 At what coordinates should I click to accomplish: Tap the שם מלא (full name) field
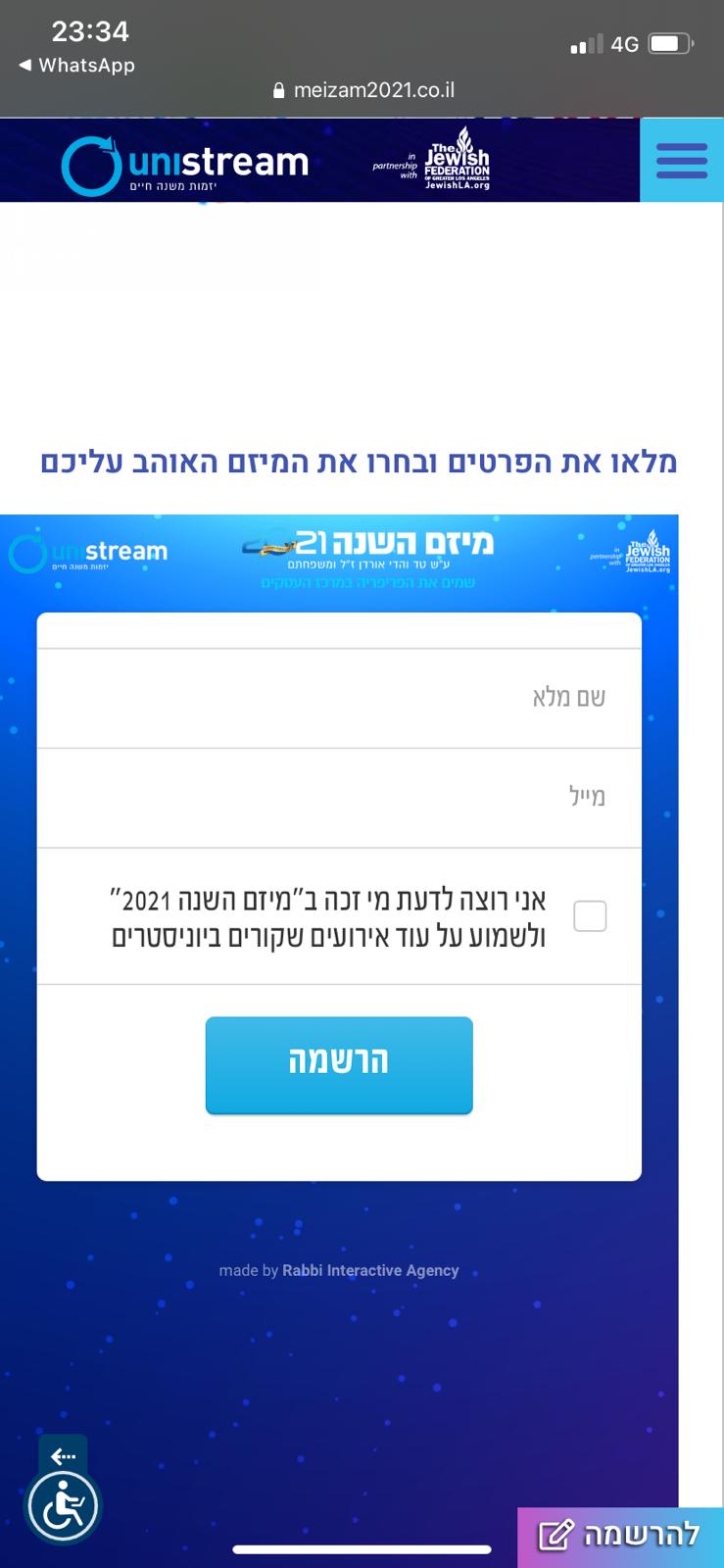point(339,698)
